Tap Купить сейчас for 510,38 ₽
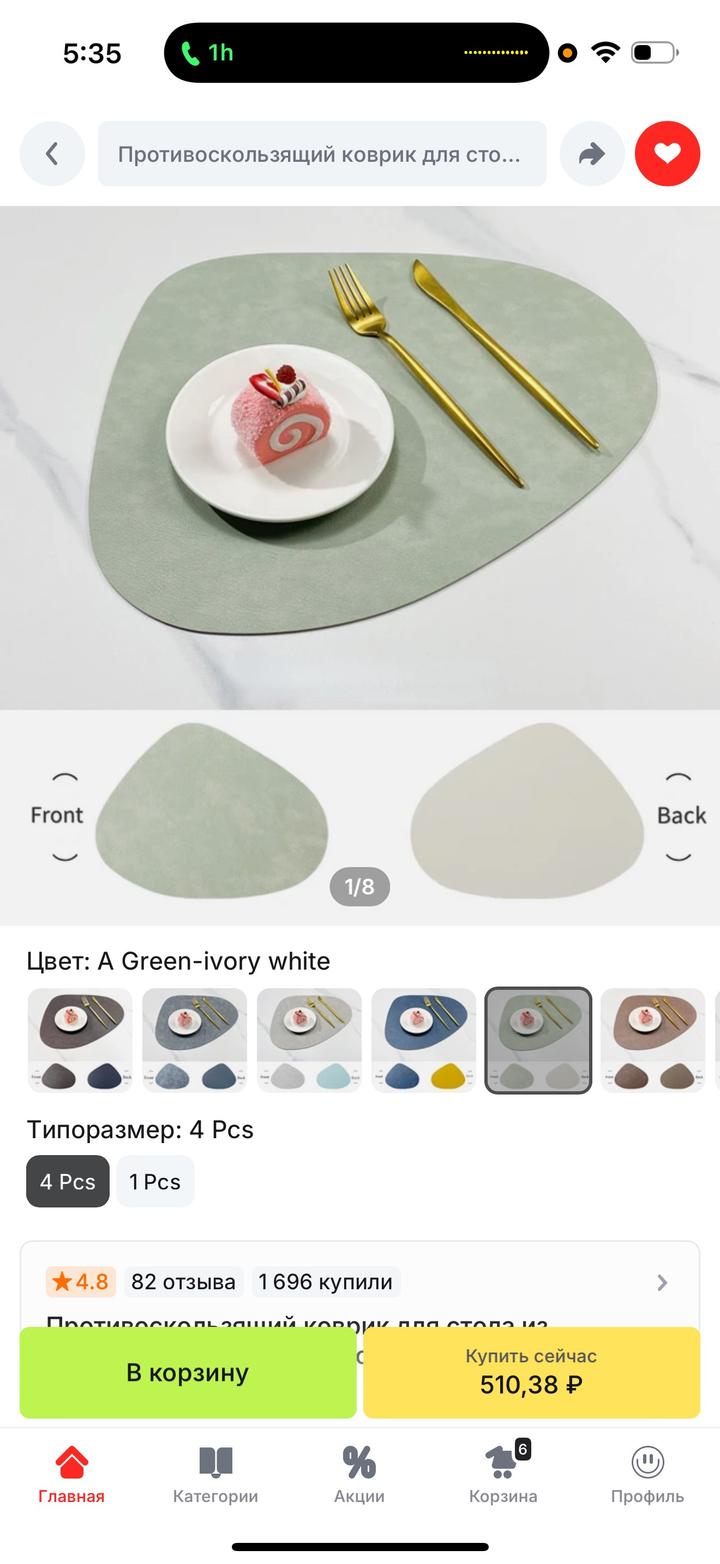 tap(531, 1372)
